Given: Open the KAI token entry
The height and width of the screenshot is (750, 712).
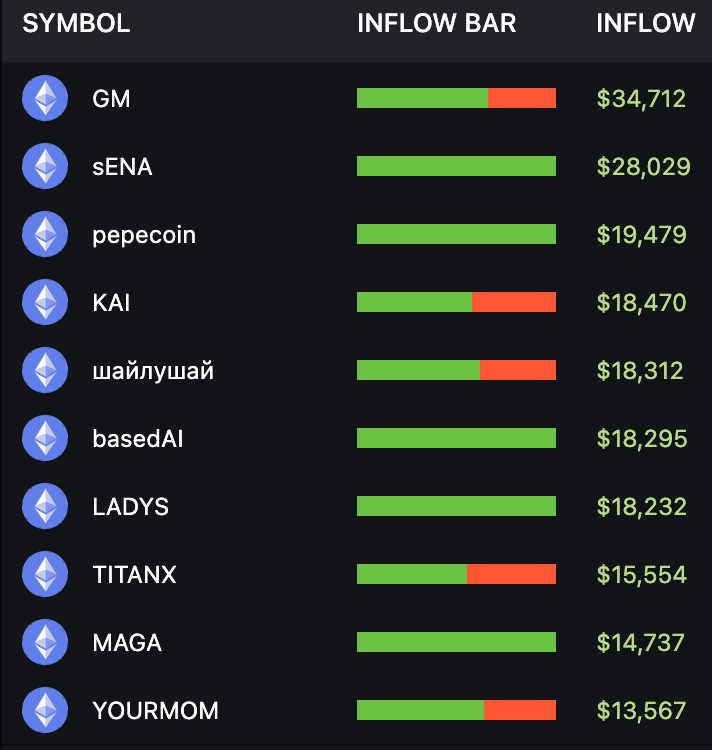Looking at the screenshot, I should 111,303.
